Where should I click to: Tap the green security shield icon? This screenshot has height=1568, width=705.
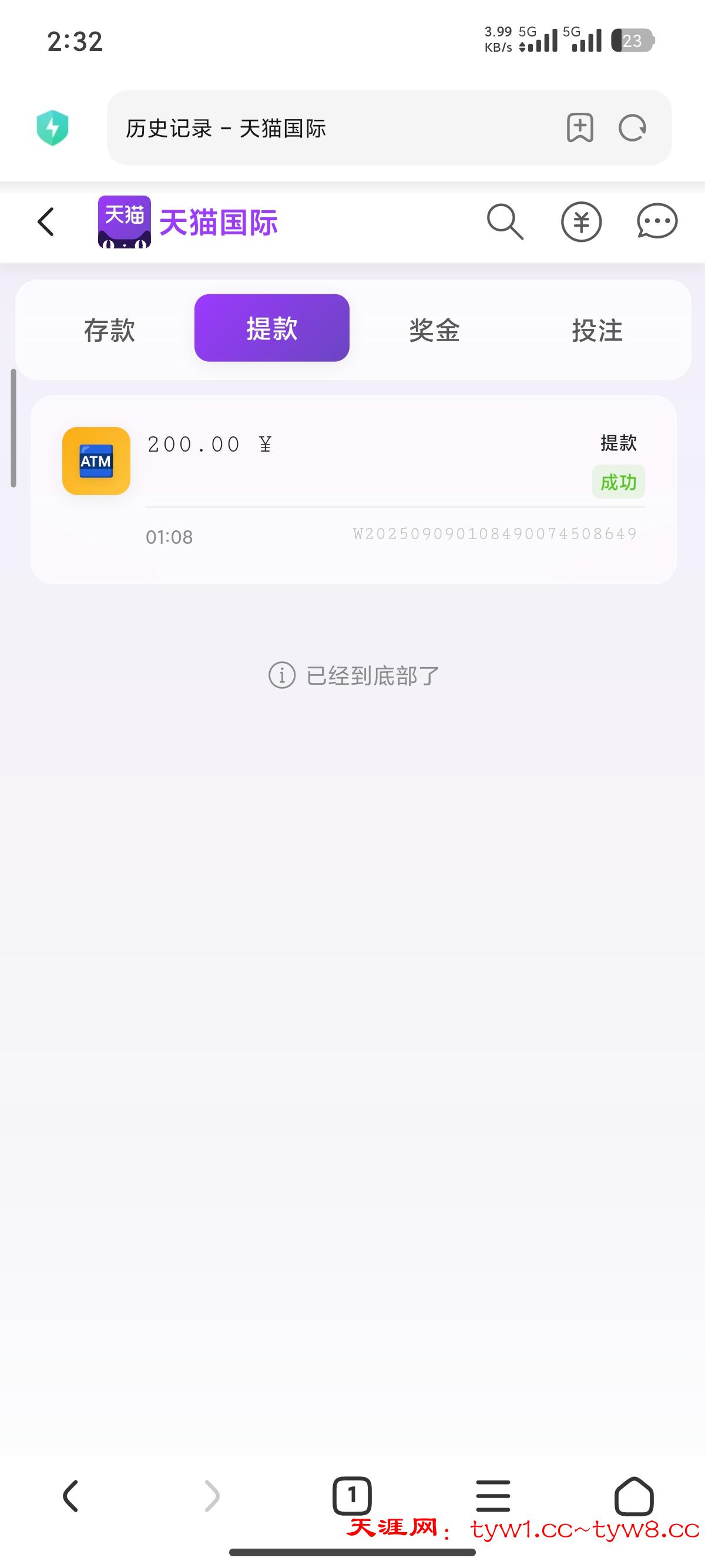52,128
